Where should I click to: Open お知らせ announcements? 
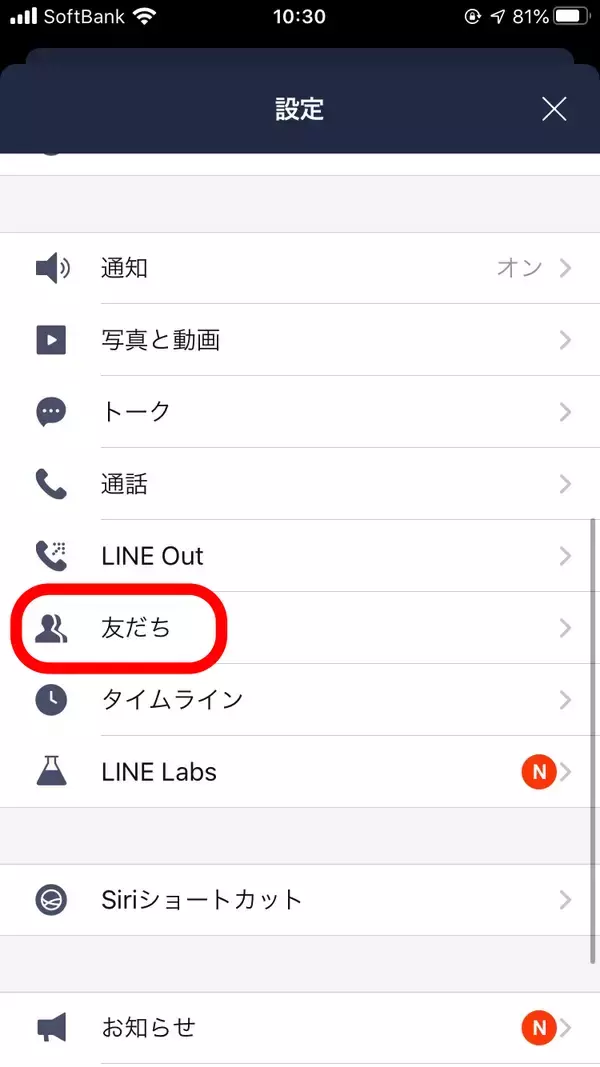click(x=300, y=1028)
